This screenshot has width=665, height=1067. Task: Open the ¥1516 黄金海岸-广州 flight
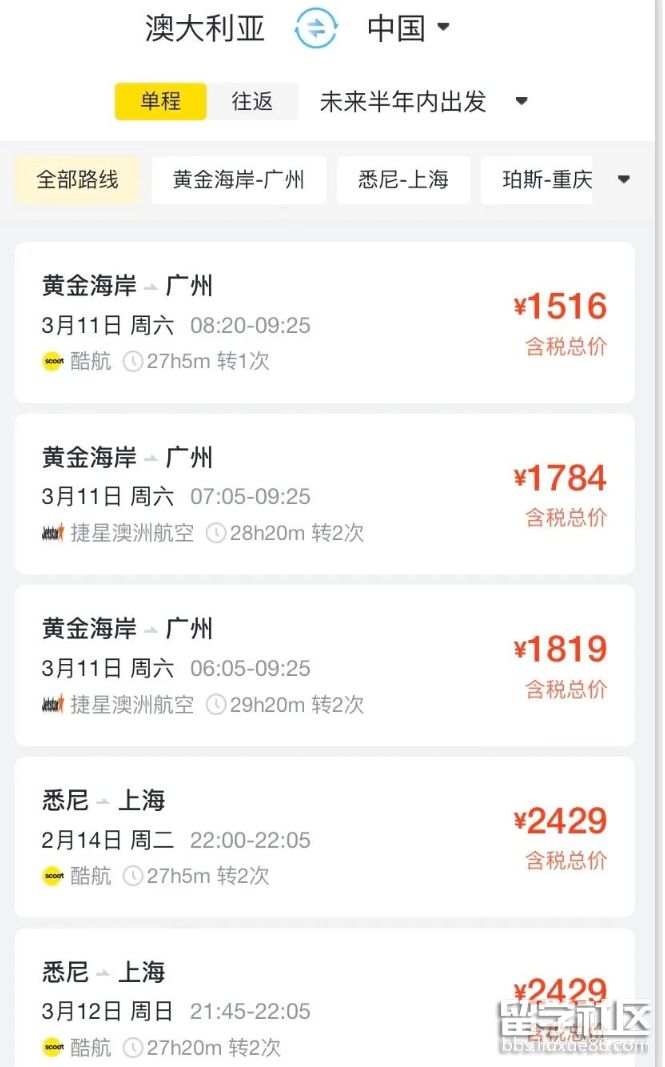pos(325,322)
